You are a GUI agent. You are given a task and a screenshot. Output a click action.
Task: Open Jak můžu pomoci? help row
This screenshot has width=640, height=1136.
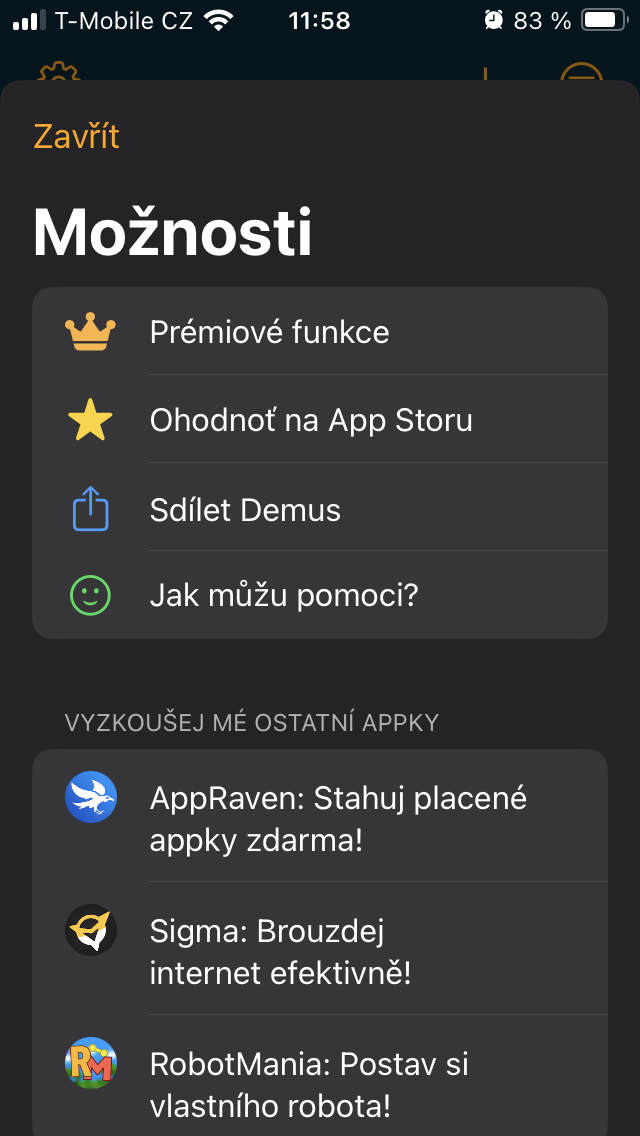coord(320,596)
